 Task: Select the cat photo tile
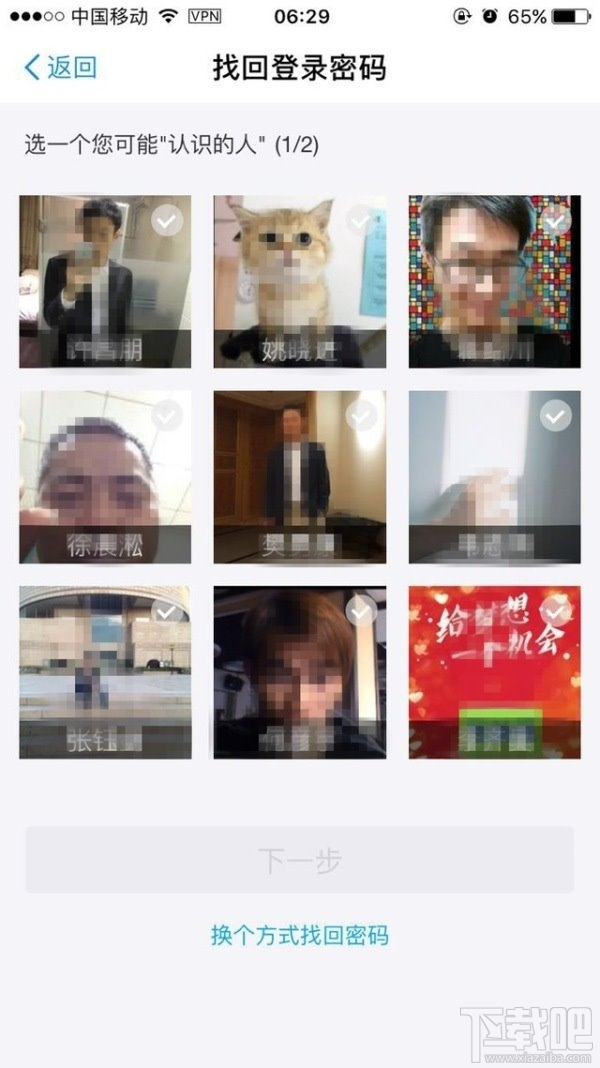coord(299,281)
